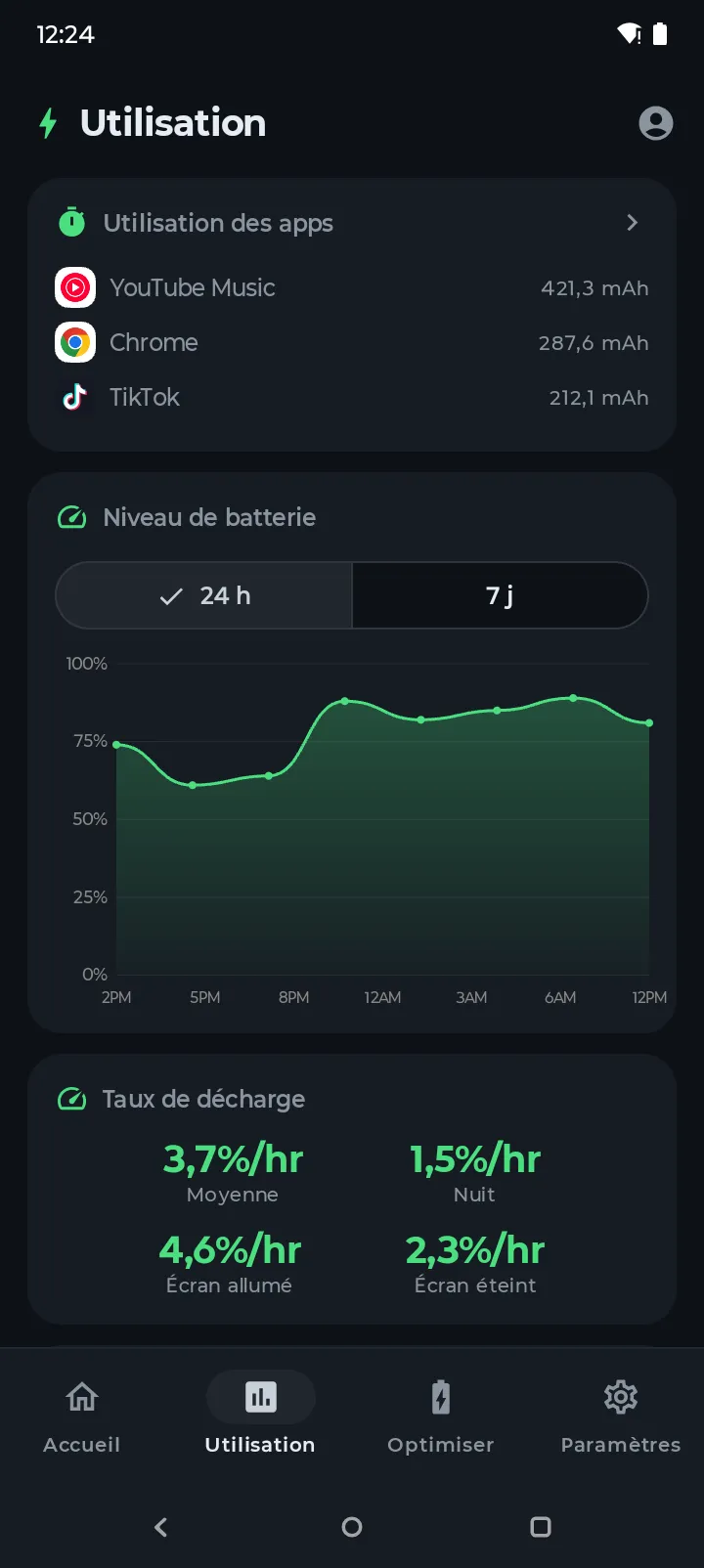Viewport: 704px width, 1568px height.
Task: Open the back navigation arrow
Action: coord(160,1527)
